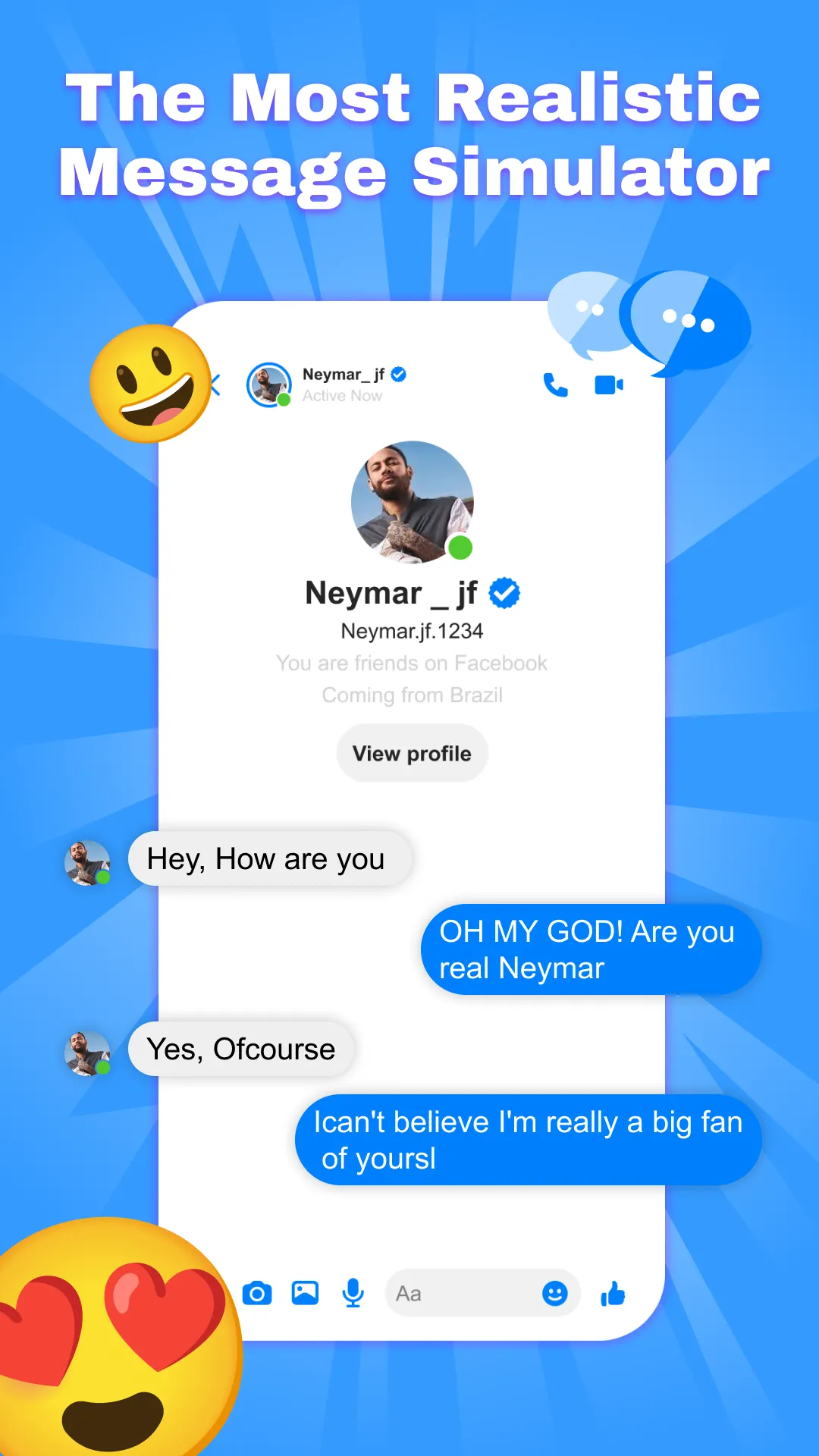Tap the Aa message input field

tap(455, 1293)
